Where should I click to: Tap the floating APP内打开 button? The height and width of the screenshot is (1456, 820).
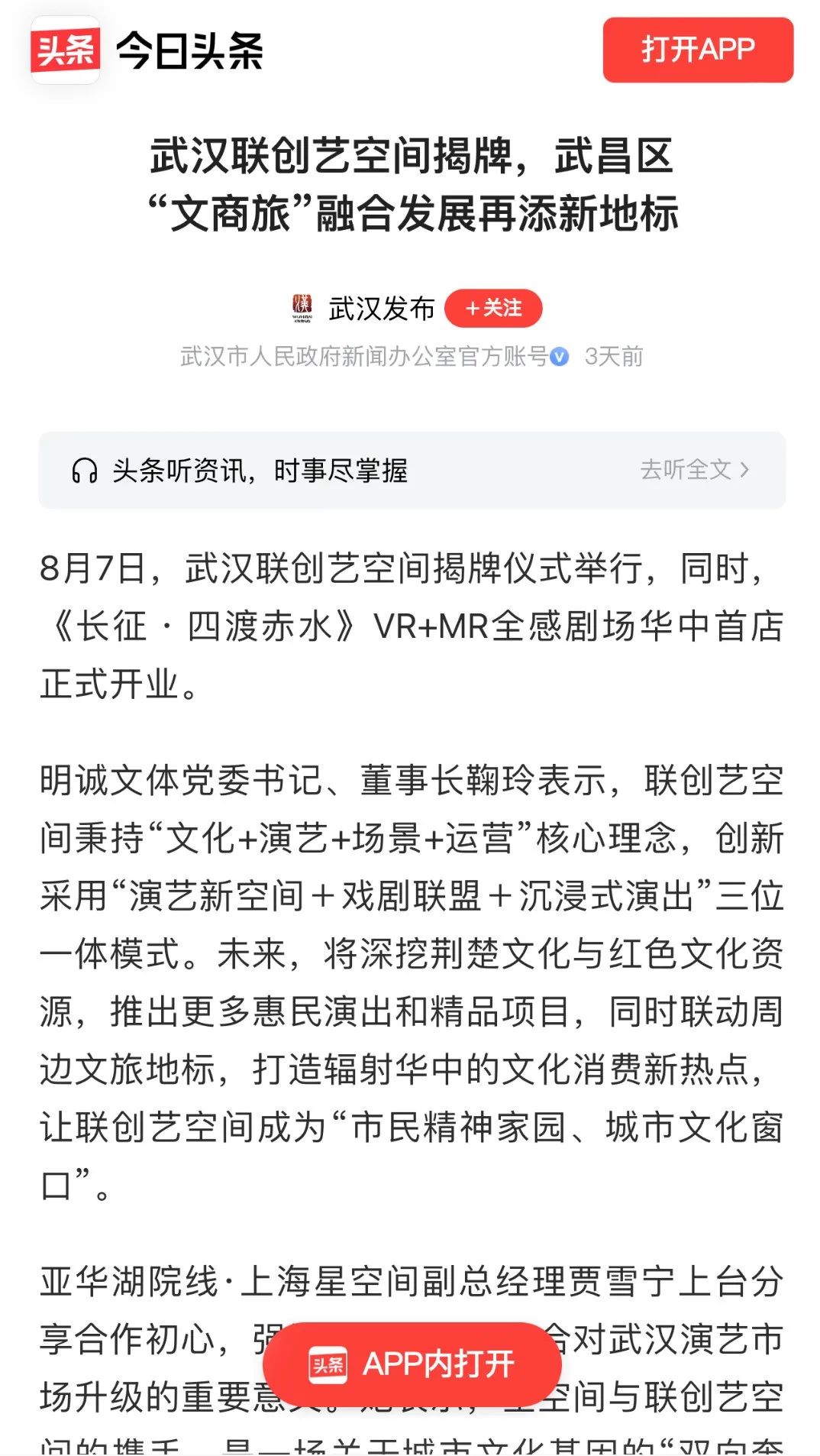coord(412,1364)
